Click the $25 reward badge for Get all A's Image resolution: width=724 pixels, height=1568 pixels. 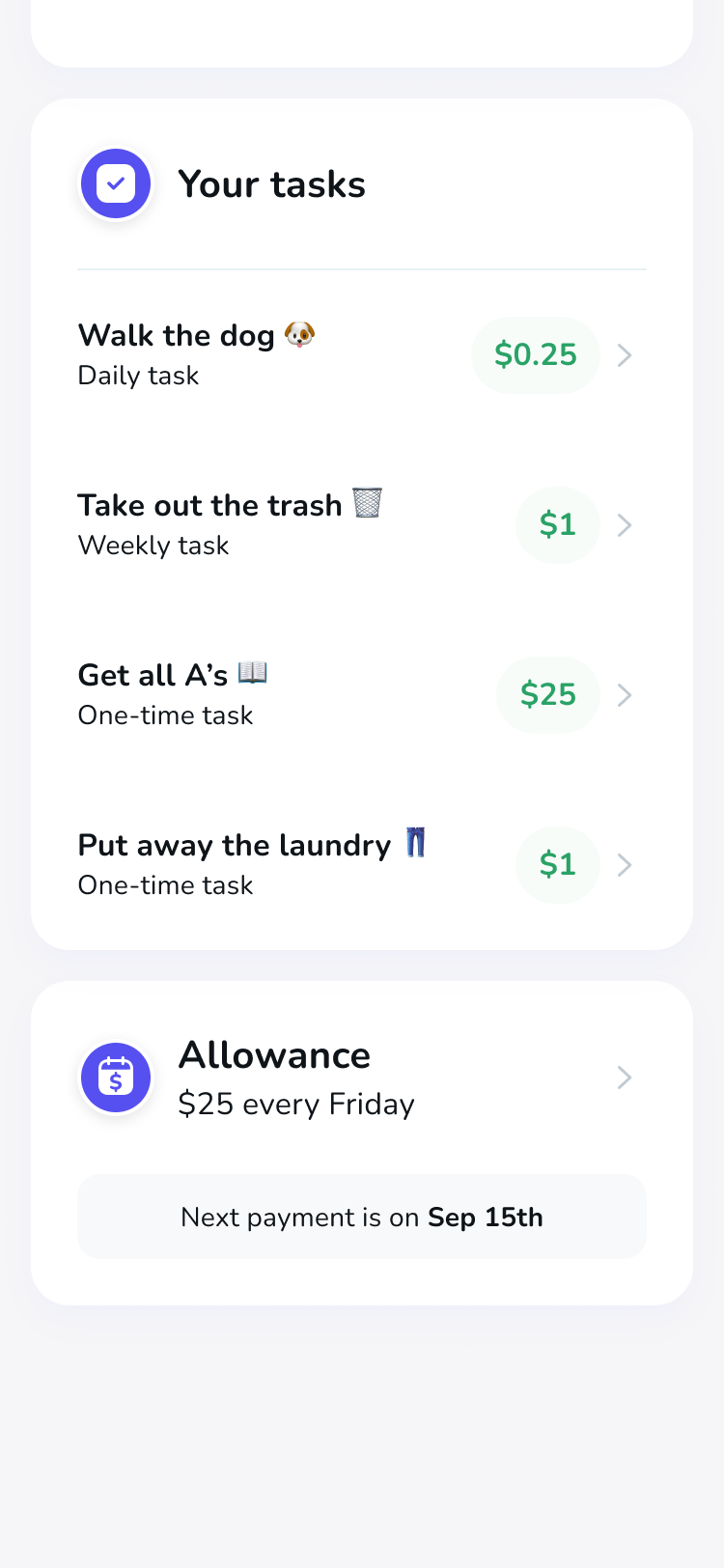(x=547, y=695)
